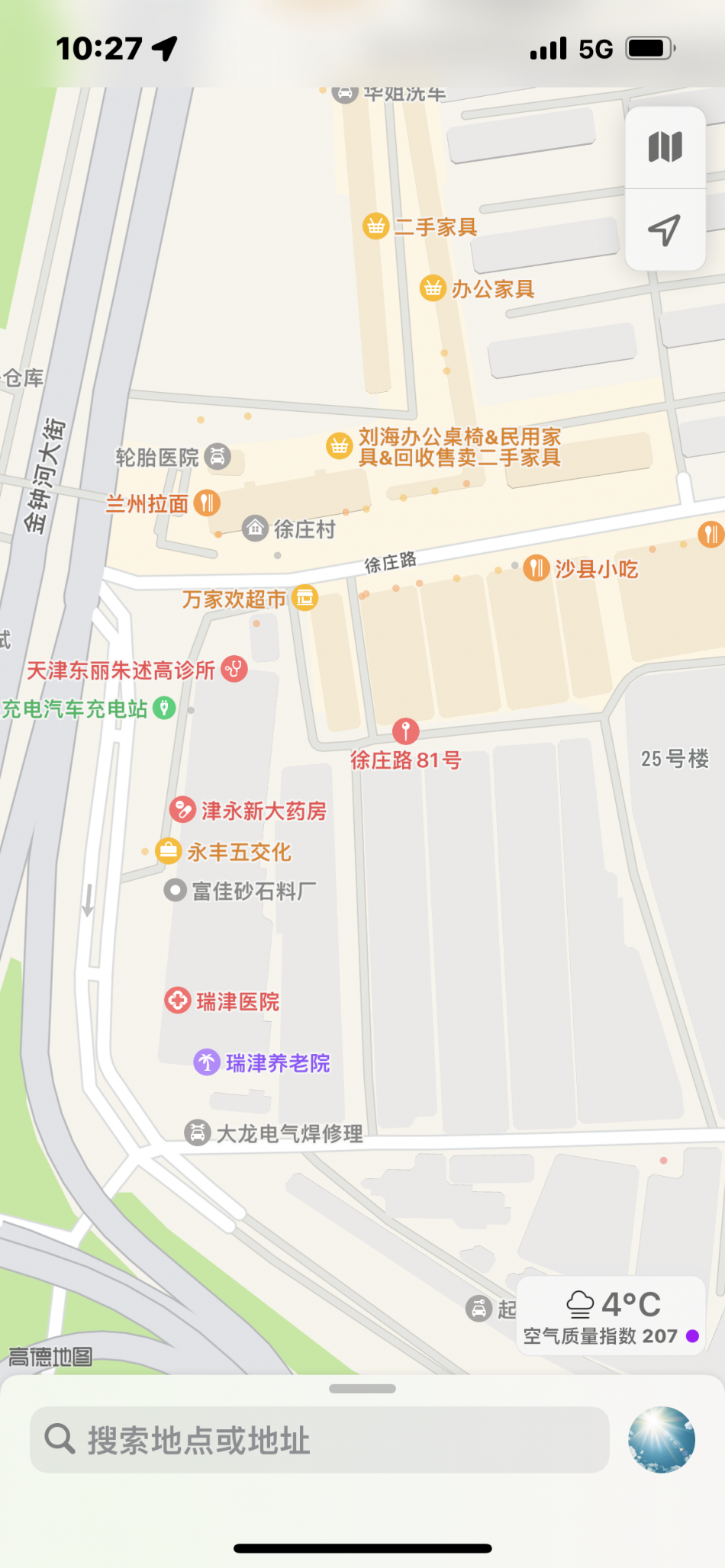This screenshot has height=1568, width=725.
Task: Open the 天津东丽朱述高诊所 clinic marker
Action: (234, 670)
